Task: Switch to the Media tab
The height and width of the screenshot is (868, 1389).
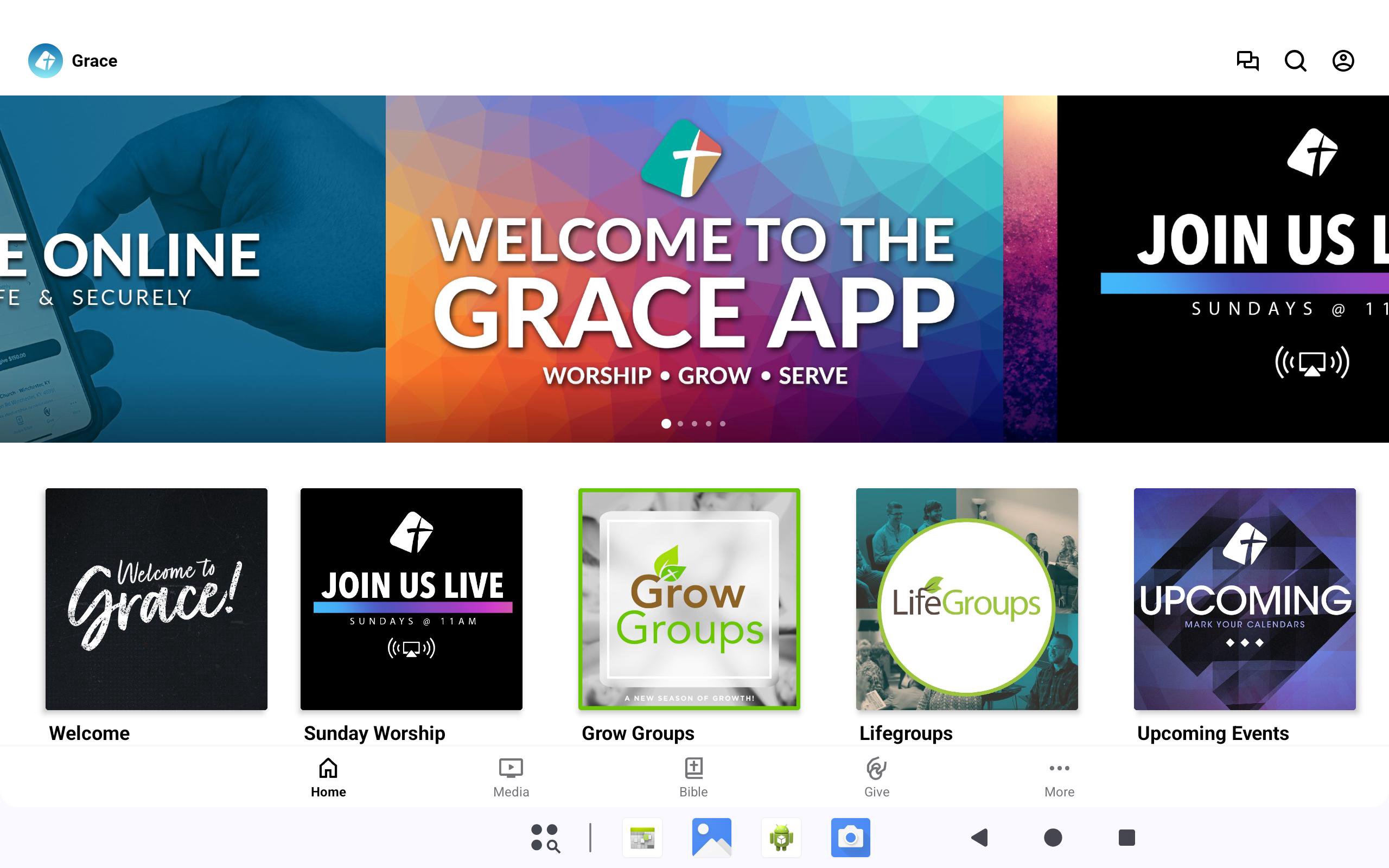Action: point(511,777)
